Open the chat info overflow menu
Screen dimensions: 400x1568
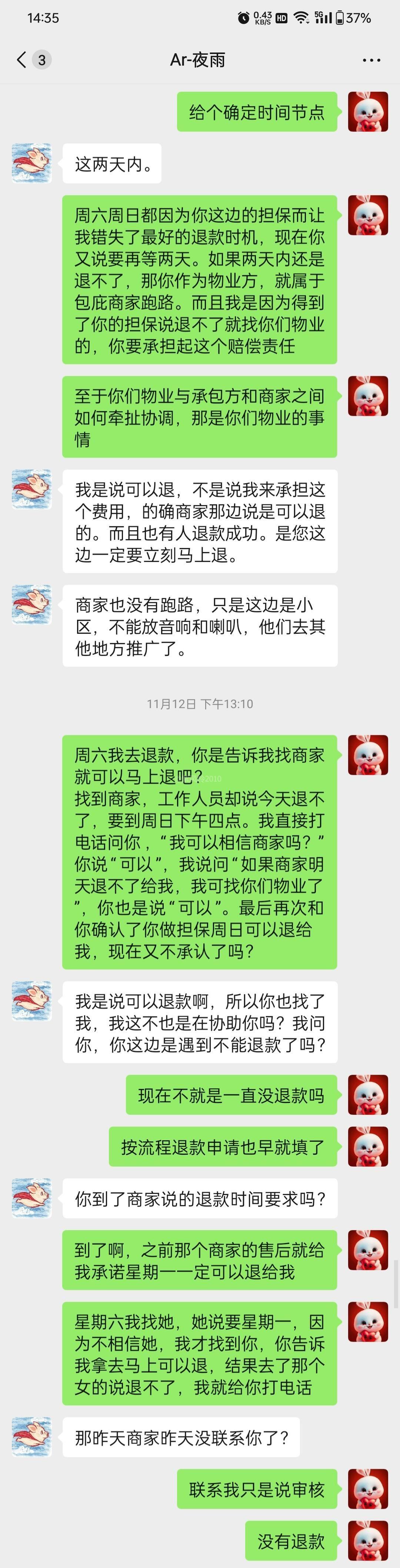(371, 60)
